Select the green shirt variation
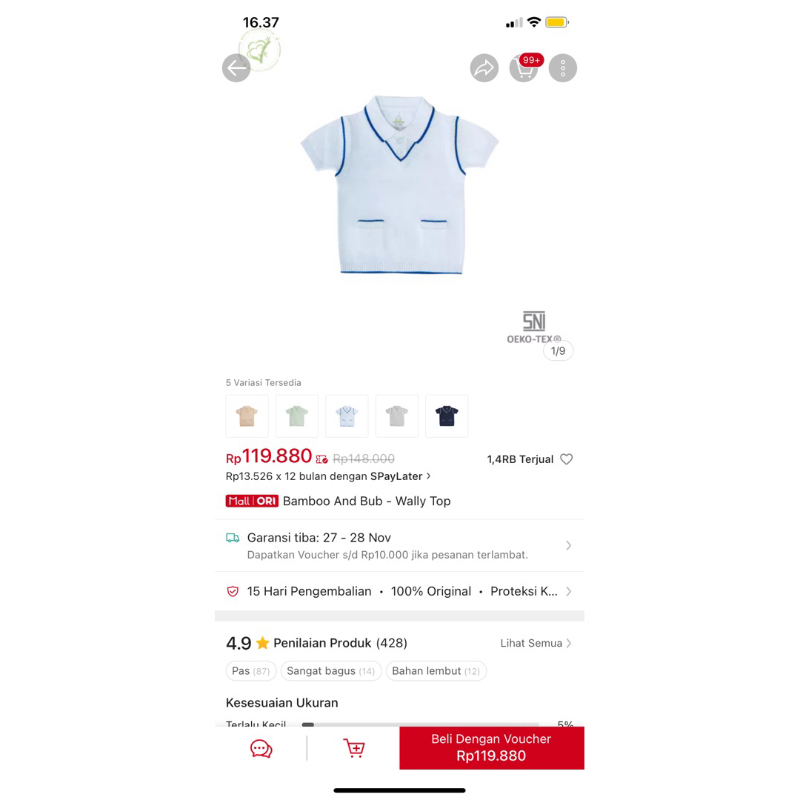The height and width of the screenshot is (800, 800). click(x=297, y=416)
